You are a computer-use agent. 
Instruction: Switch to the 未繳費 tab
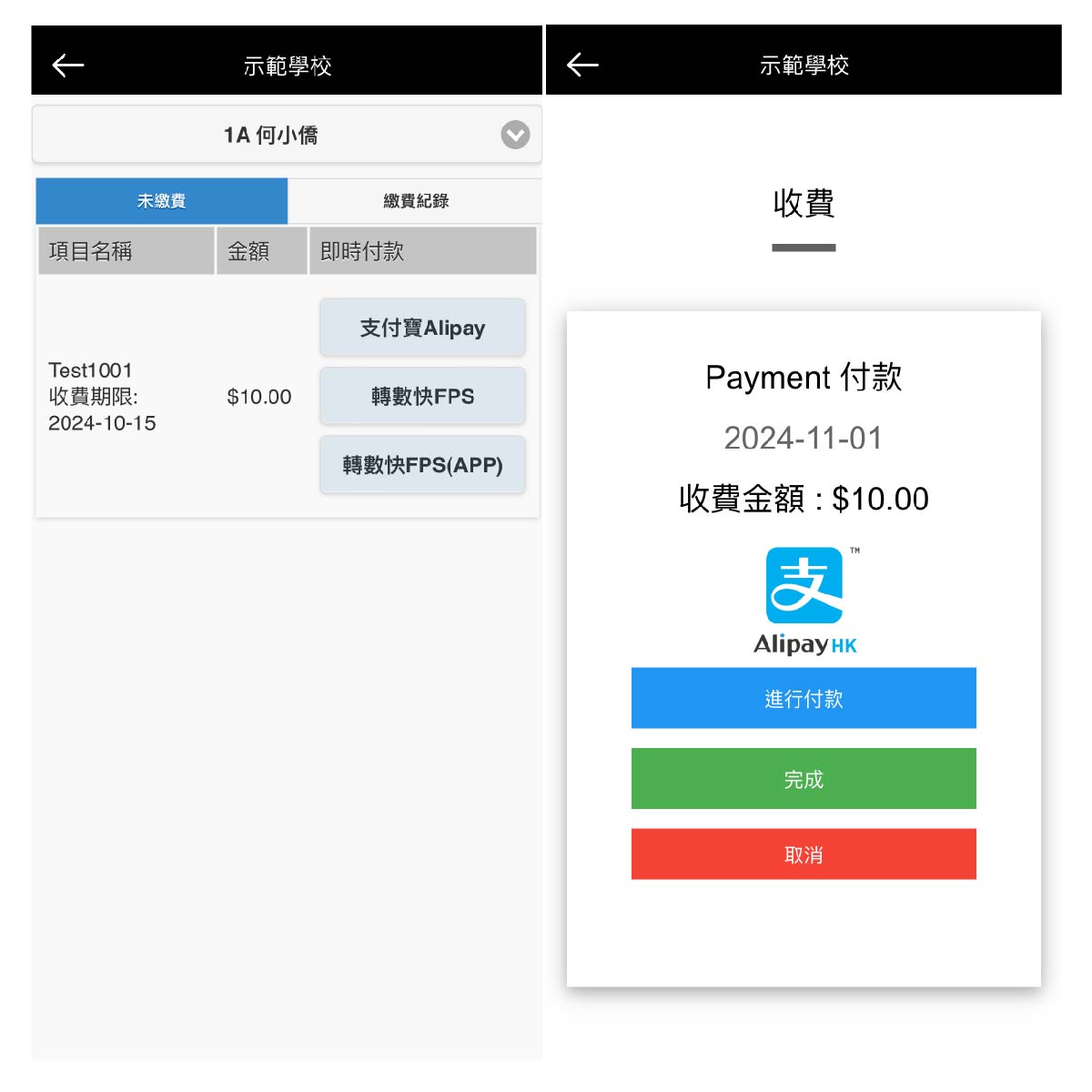[x=162, y=201]
